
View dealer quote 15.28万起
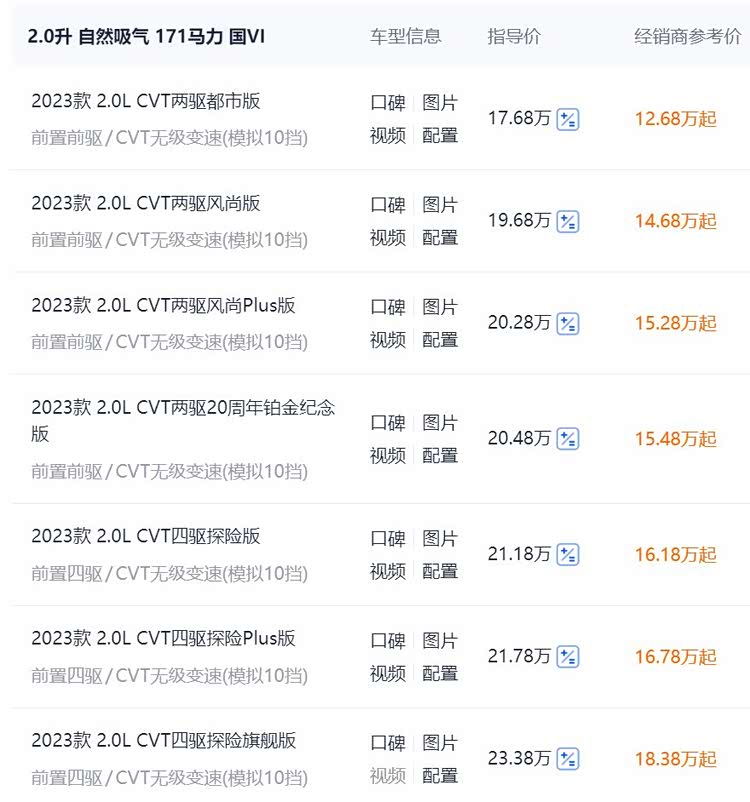pyautogui.click(x=675, y=323)
